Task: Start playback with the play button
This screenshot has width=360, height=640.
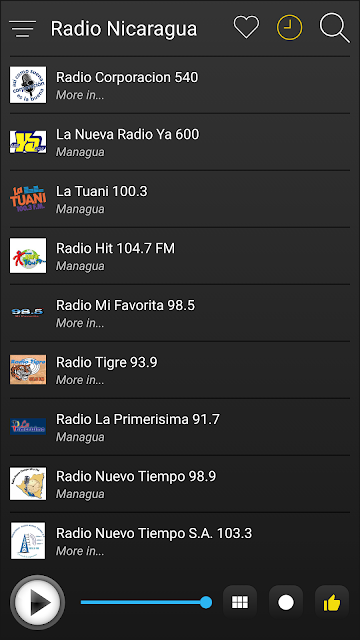Action: click(x=38, y=602)
